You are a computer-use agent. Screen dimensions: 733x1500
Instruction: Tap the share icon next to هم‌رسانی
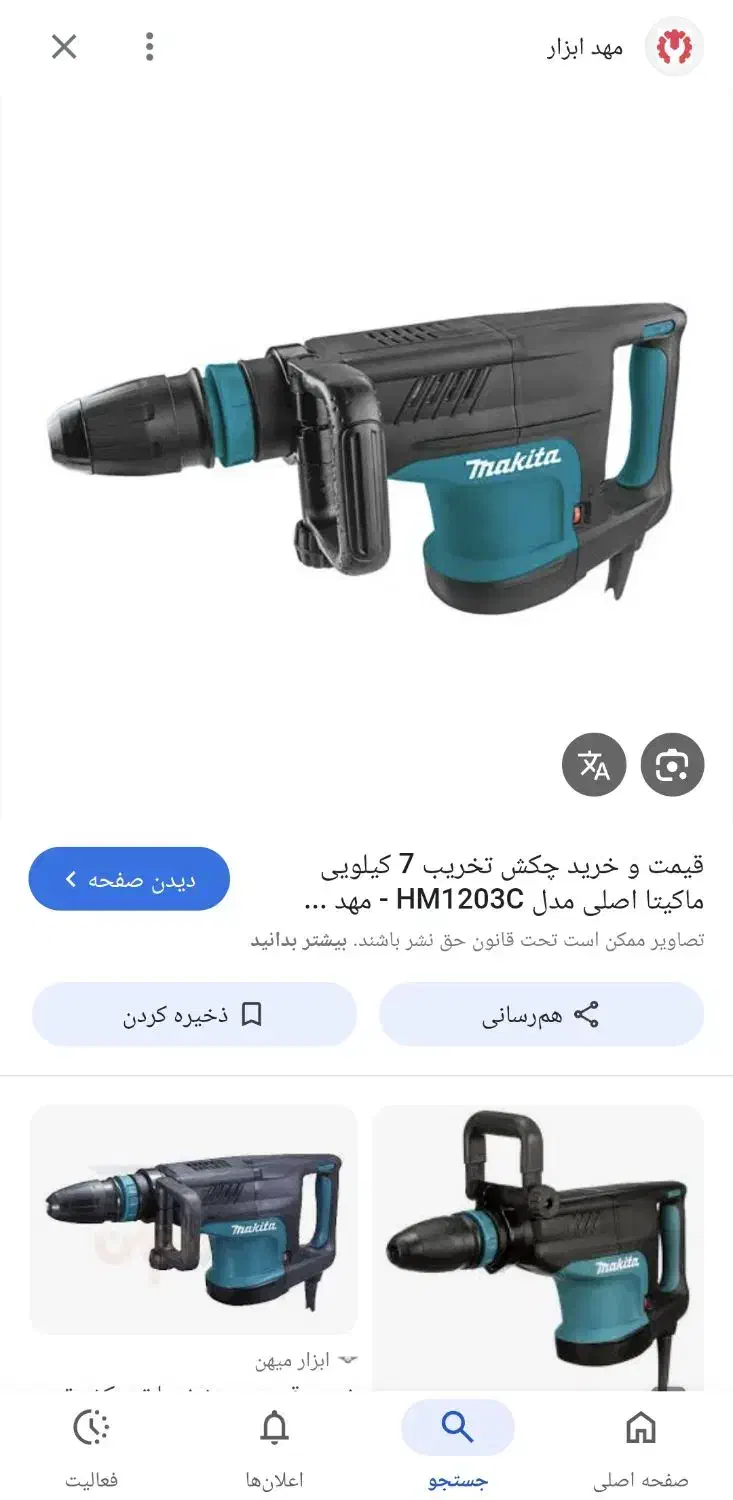pos(588,1014)
